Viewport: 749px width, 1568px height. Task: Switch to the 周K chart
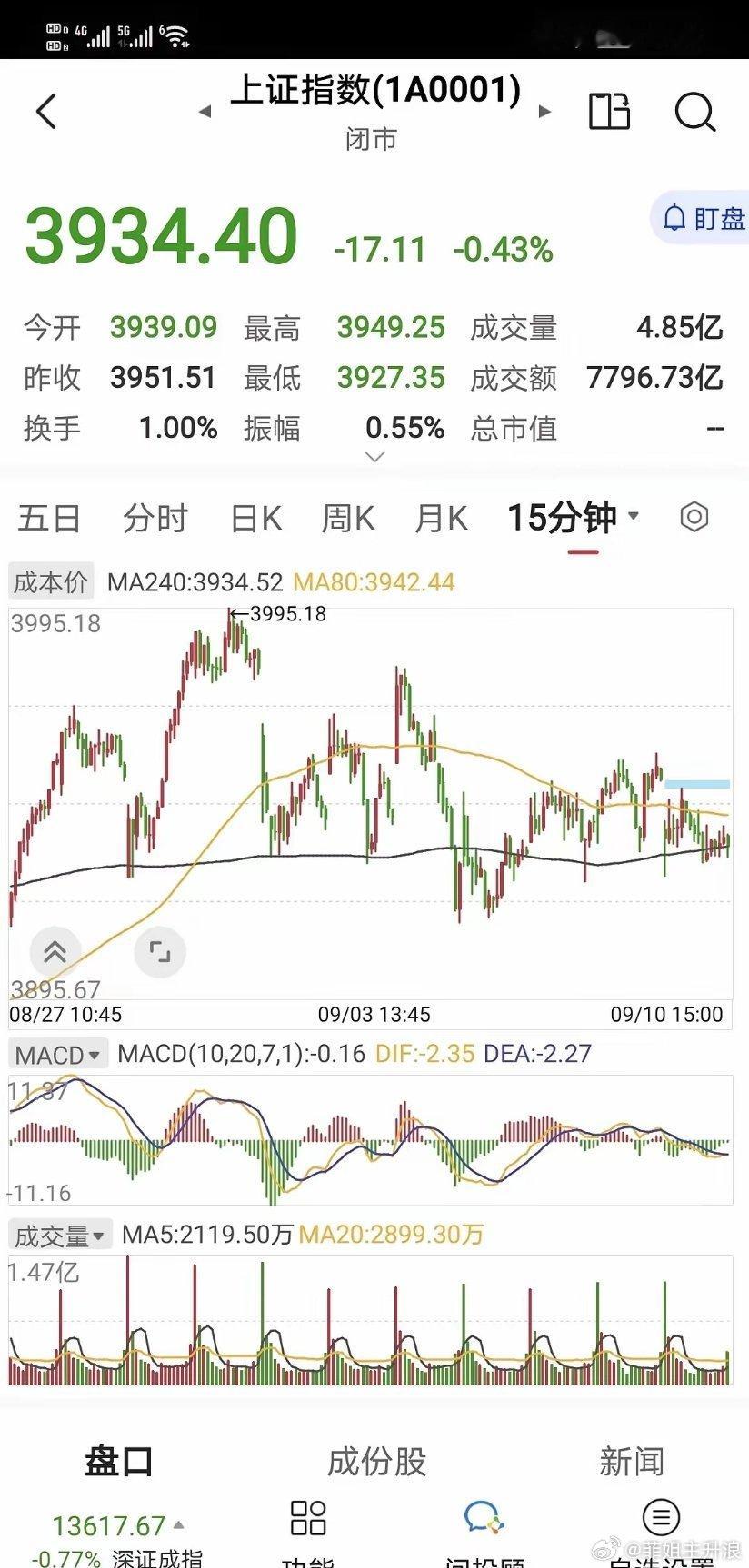coord(347,518)
